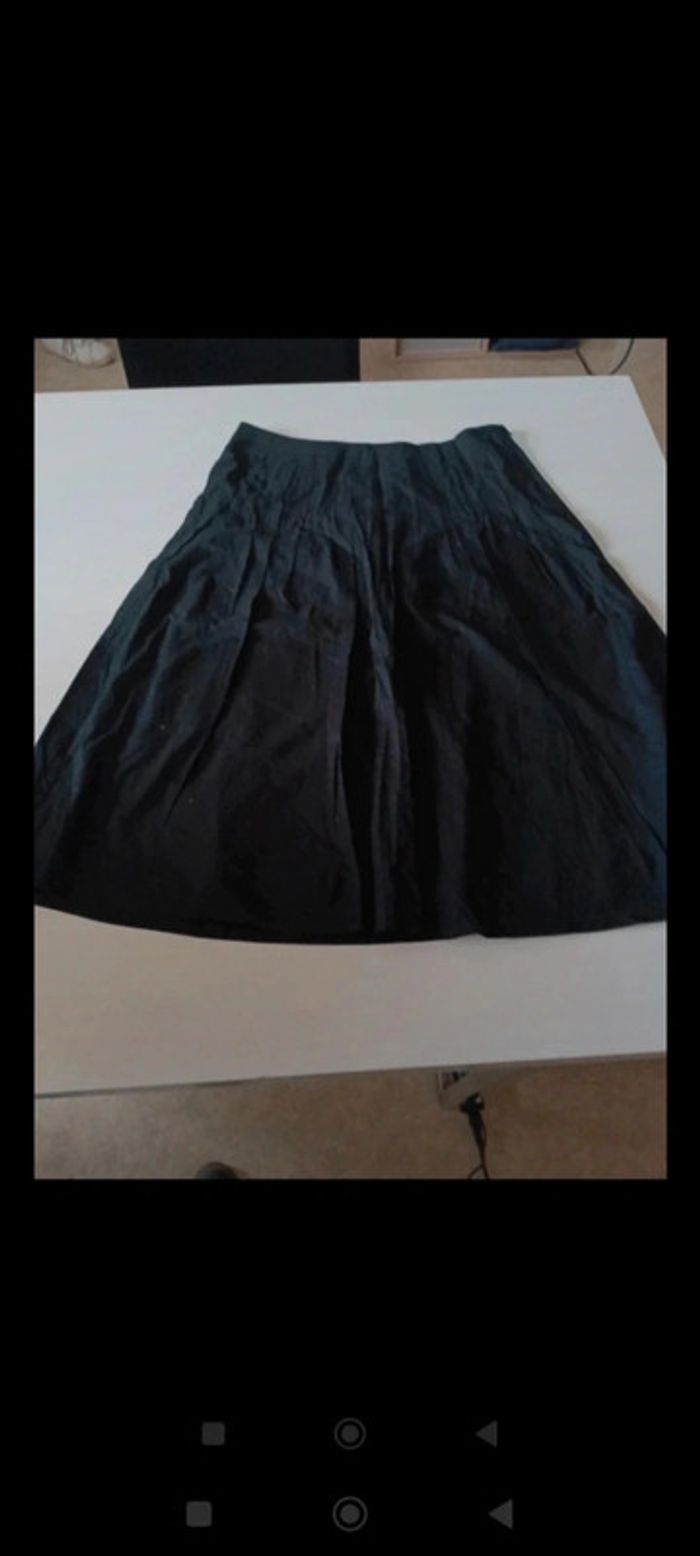Image resolution: width=700 pixels, height=1556 pixels.
Task: Go back using the system navigation bar
Action: [x=501, y=1513]
